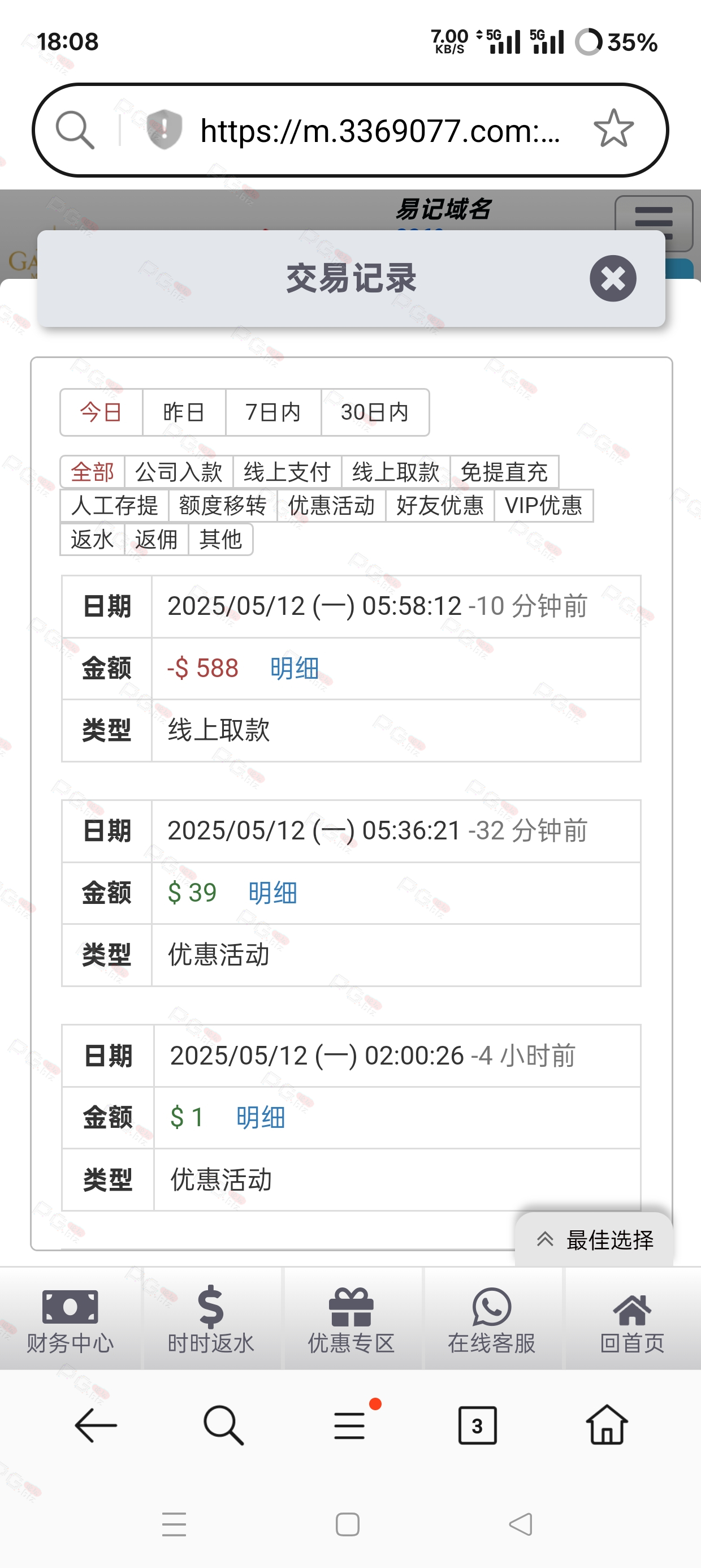Viewport: 701px width, 1568px height.
Task: Select the 返水 filter
Action: click(93, 539)
